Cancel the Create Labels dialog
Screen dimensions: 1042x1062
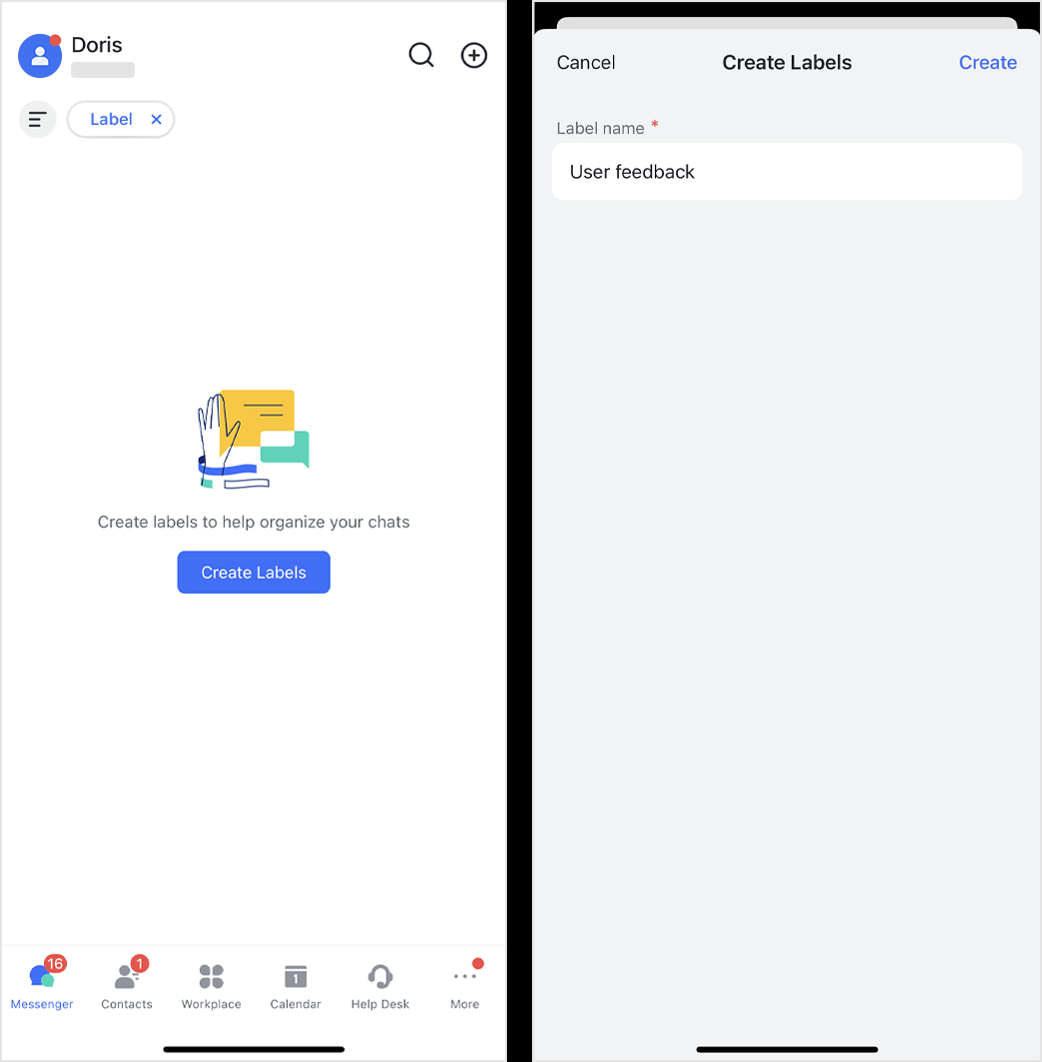click(x=586, y=62)
